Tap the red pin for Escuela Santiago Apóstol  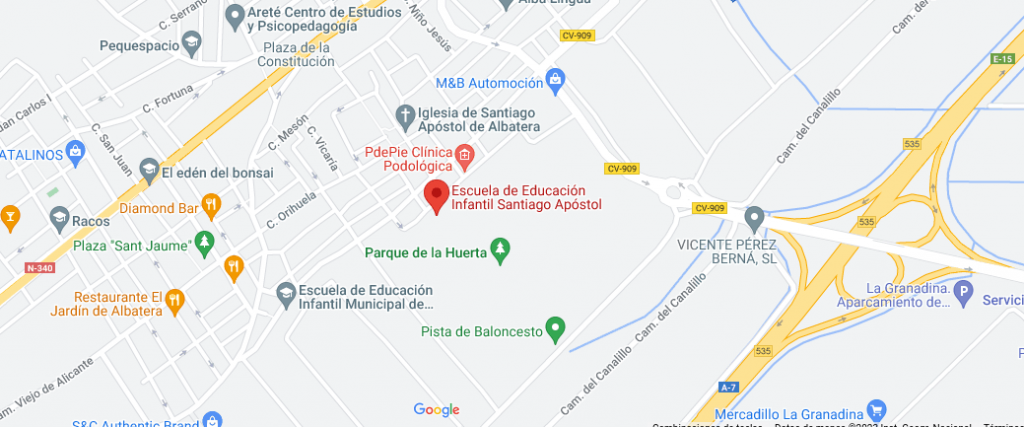point(436,195)
